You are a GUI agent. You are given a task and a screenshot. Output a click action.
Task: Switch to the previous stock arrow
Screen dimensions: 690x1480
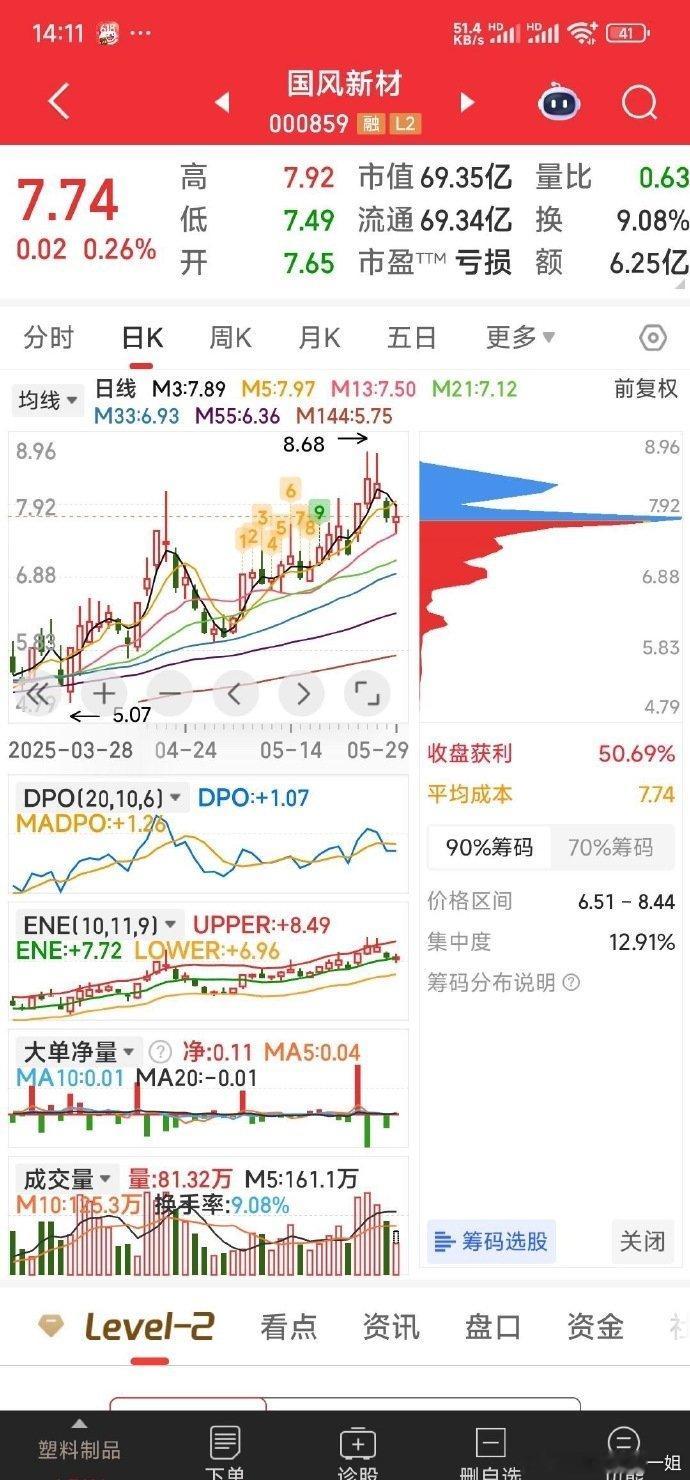coord(222,101)
